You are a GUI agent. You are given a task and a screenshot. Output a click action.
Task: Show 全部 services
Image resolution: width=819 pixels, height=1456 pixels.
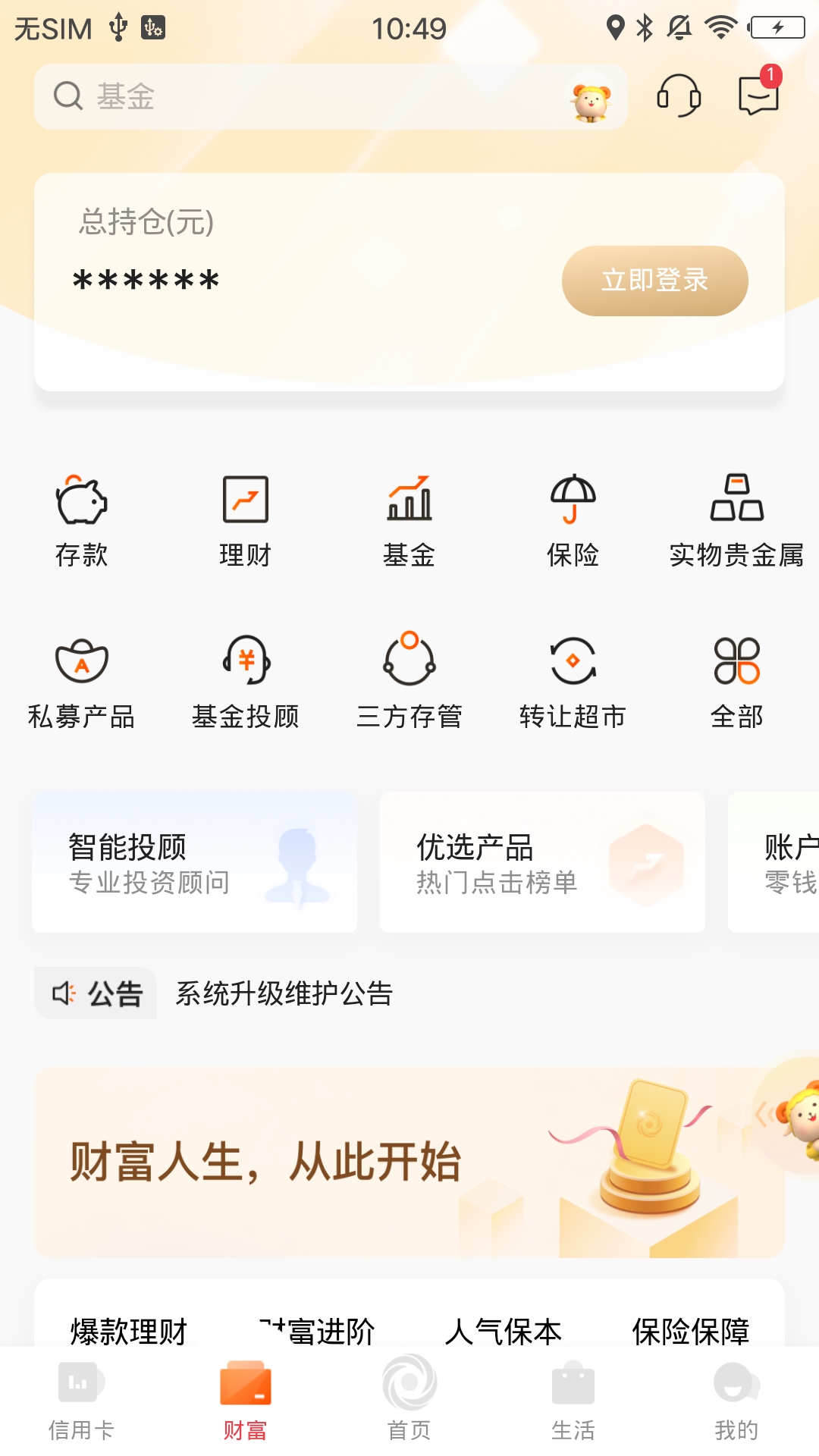736,681
